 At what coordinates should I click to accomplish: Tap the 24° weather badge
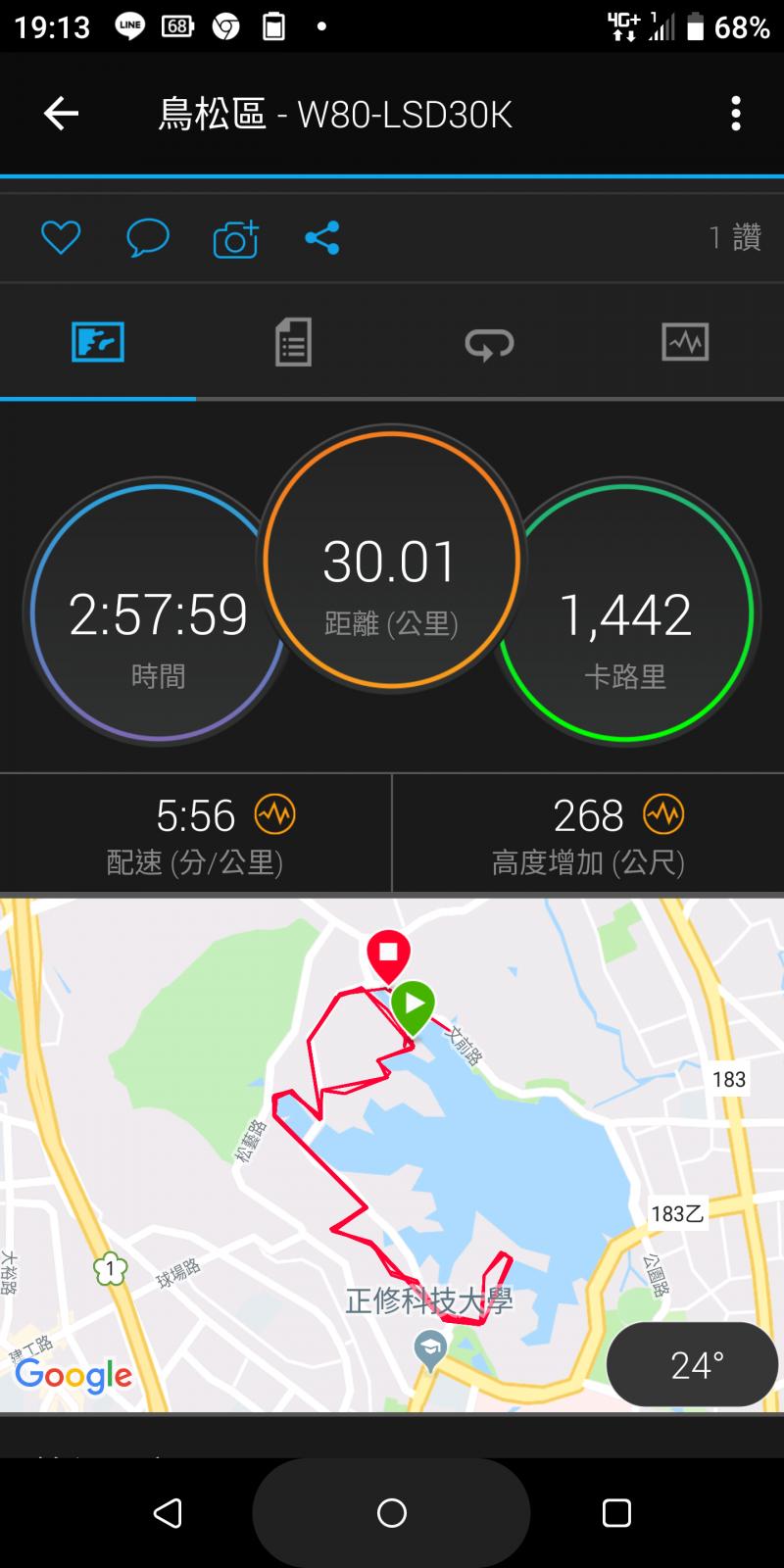tap(694, 1364)
